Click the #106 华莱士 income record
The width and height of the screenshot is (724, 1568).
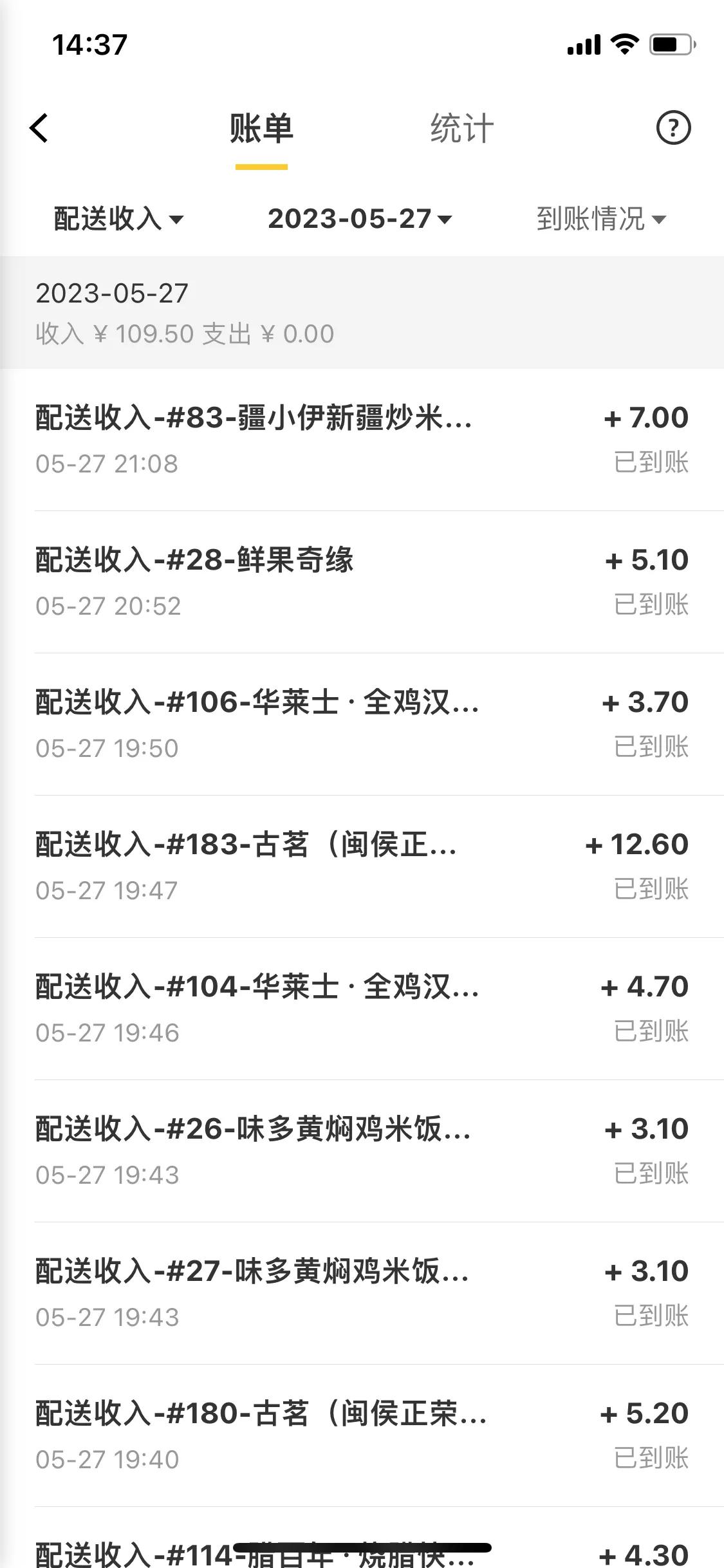click(x=256, y=703)
